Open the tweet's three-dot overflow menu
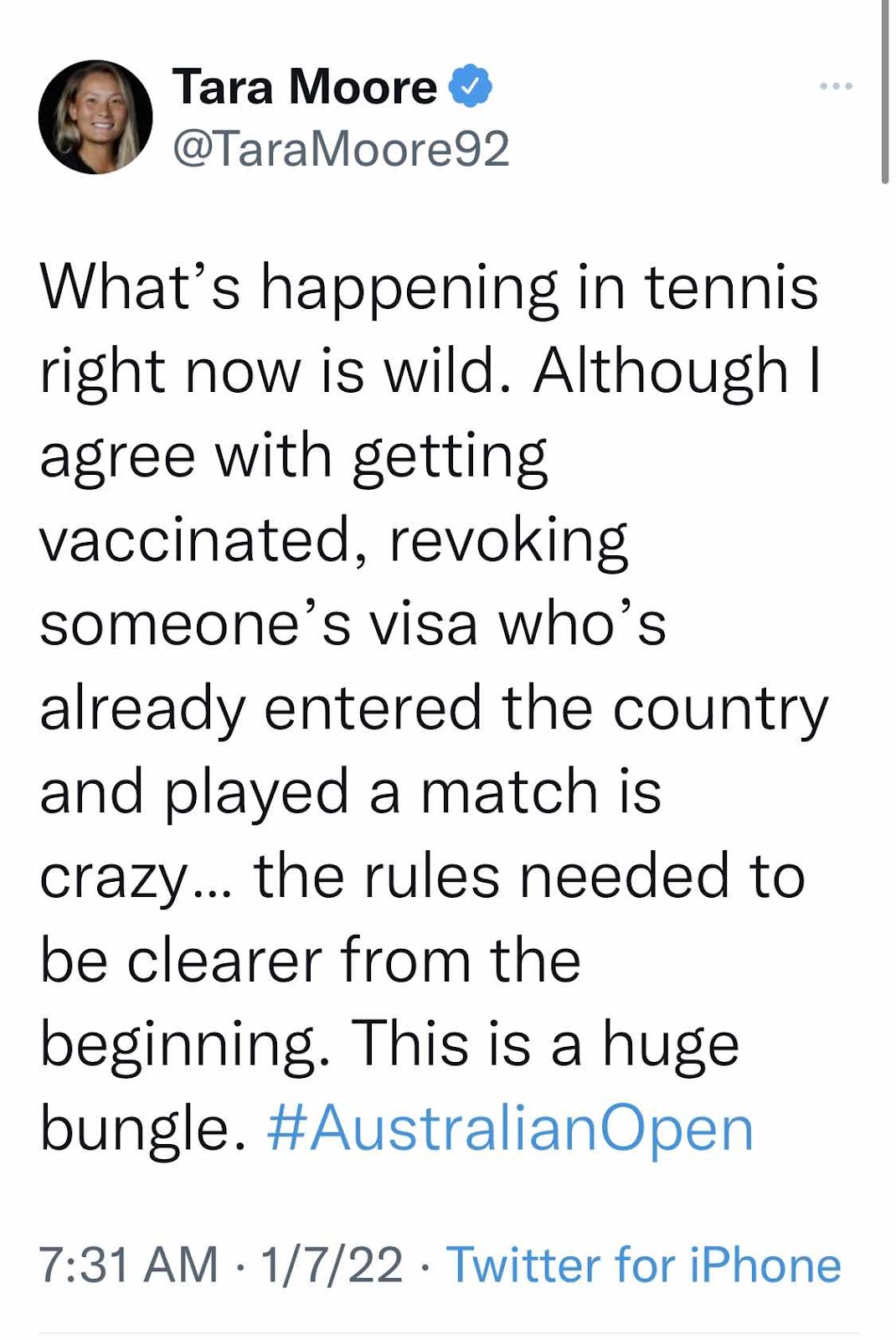The image size is (896, 1340). [836, 86]
